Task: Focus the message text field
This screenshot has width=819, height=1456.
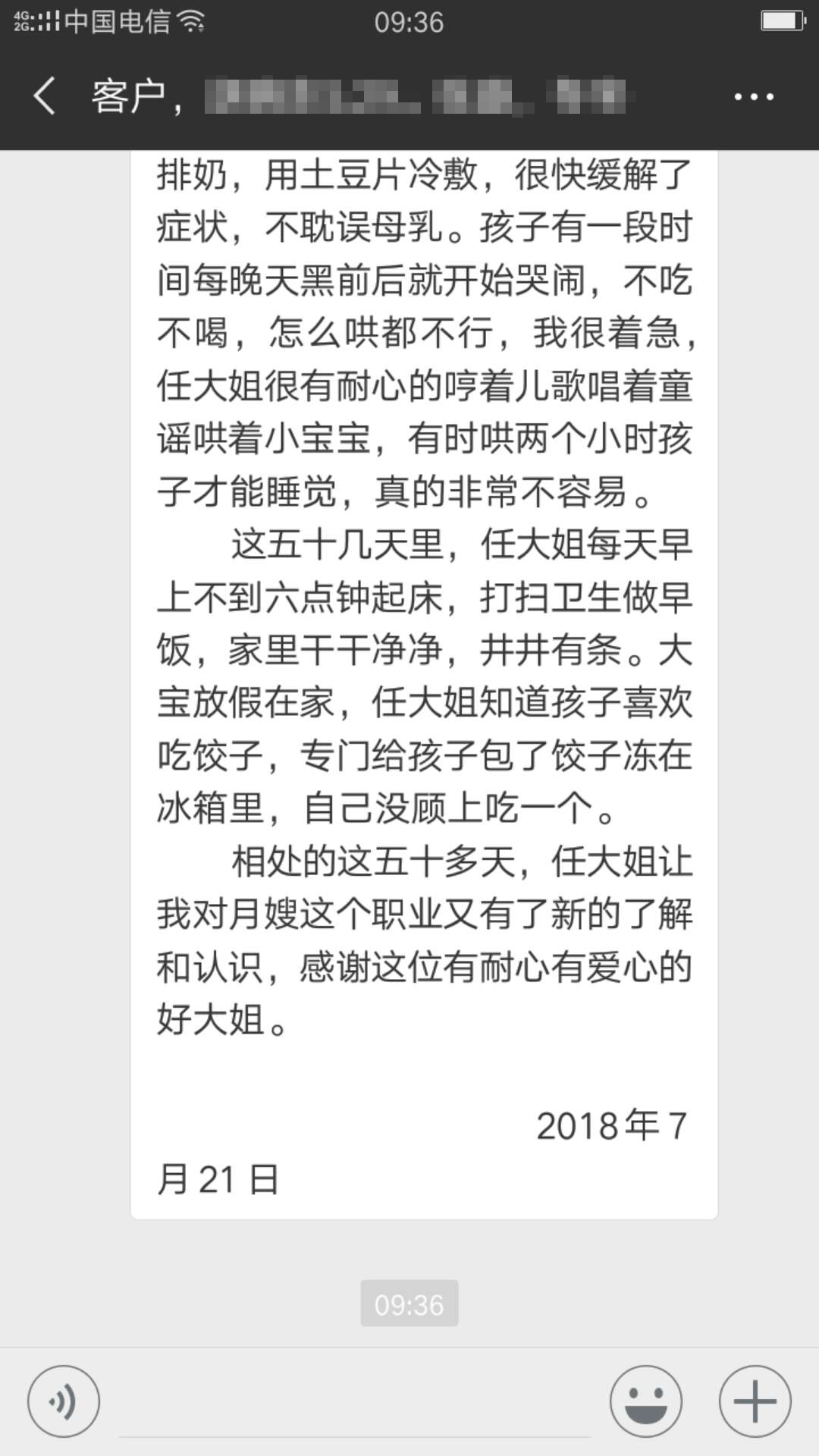Action: point(354,1403)
